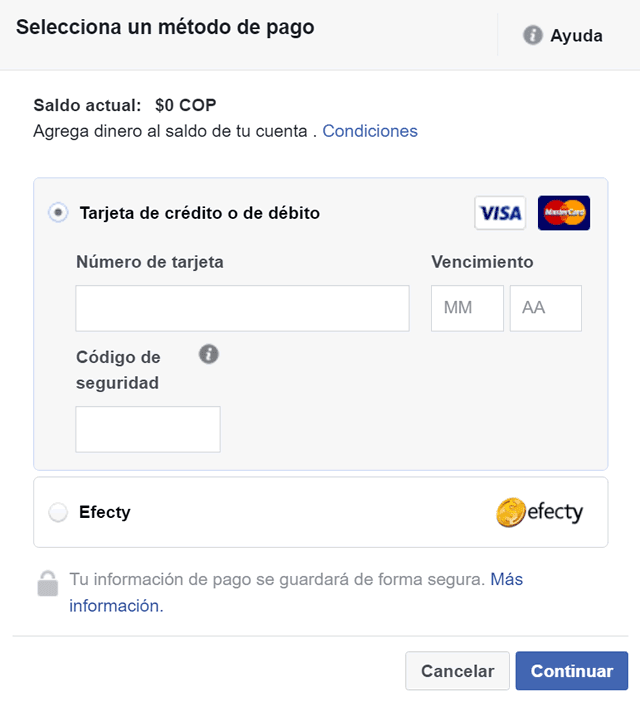Open the Ayuda help button
The height and width of the screenshot is (702, 640).
(564, 36)
